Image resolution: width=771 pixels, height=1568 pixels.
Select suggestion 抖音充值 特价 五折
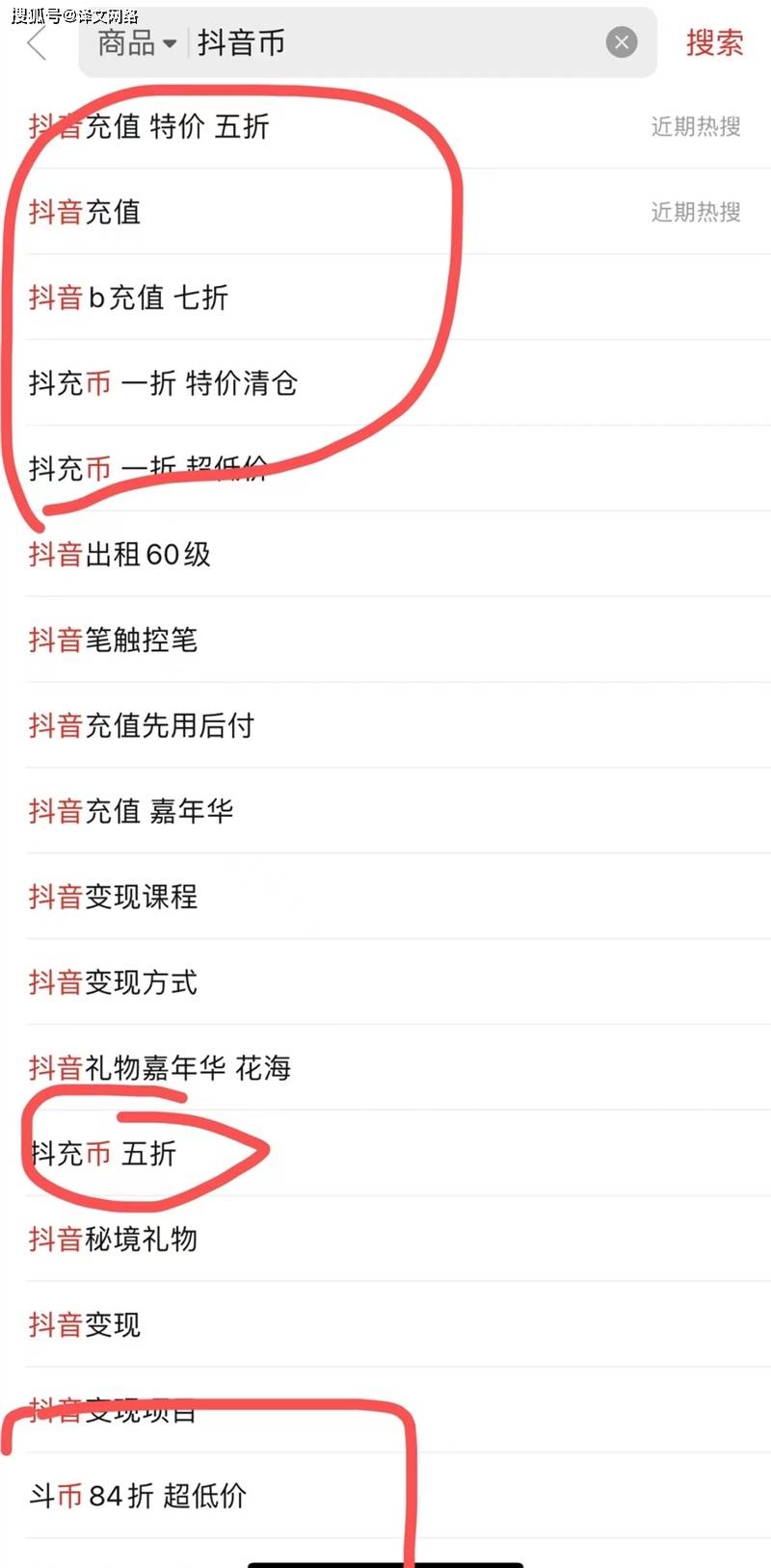coord(149,126)
